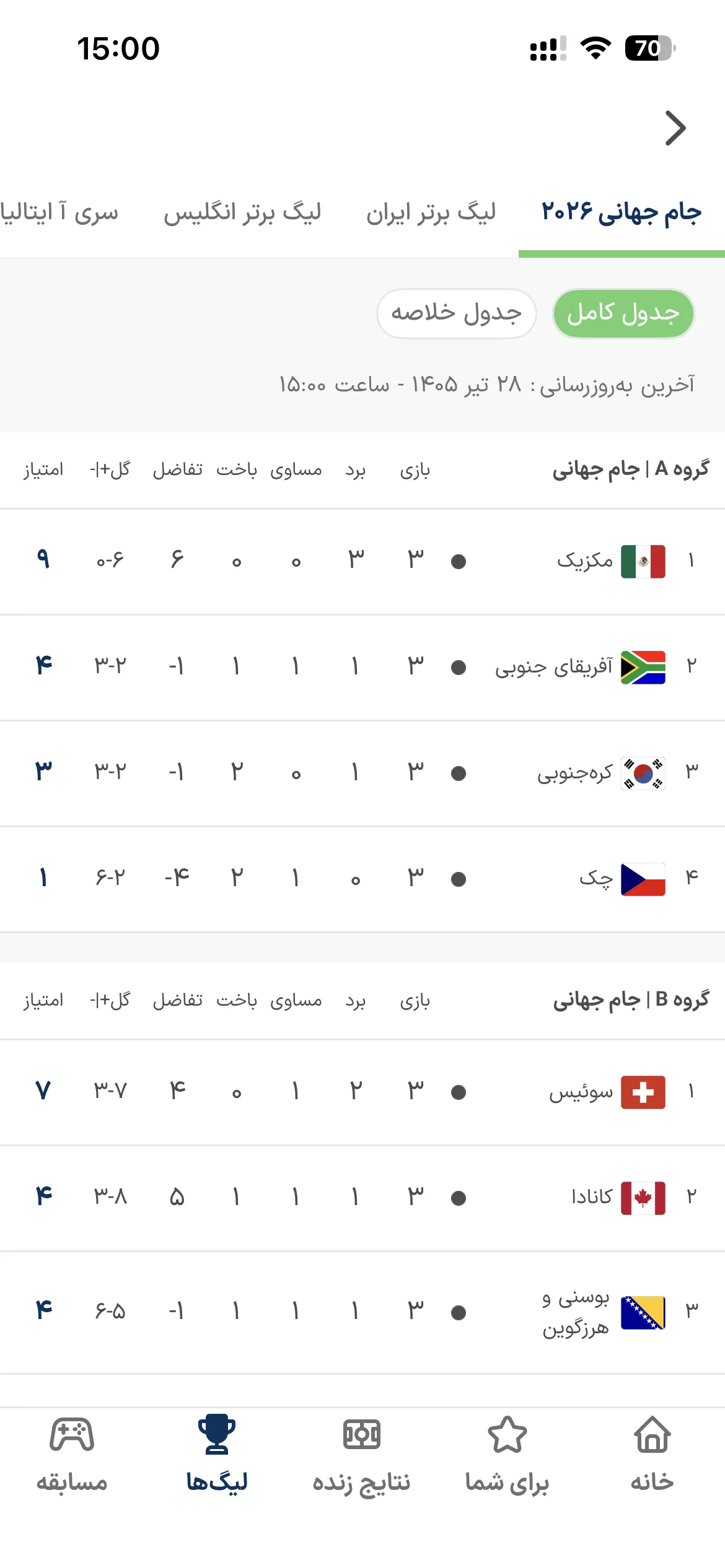
Task: Switch to the لیگ برتر ایران tab
Action: point(431,212)
